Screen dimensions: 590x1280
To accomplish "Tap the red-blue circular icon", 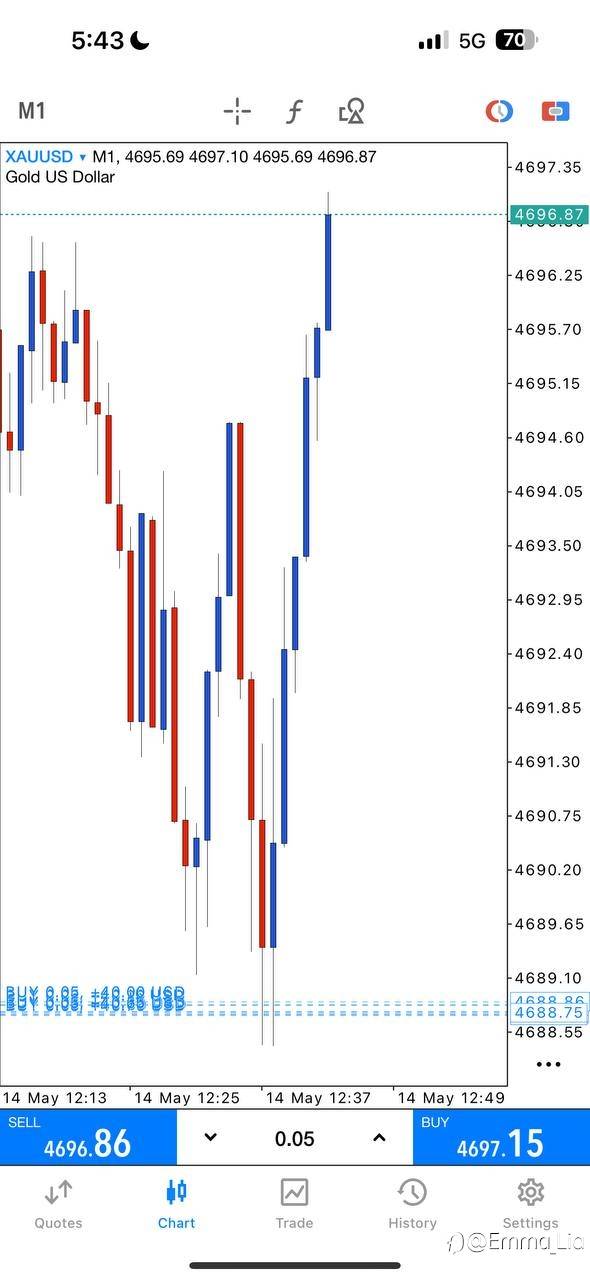I will tap(499, 111).
